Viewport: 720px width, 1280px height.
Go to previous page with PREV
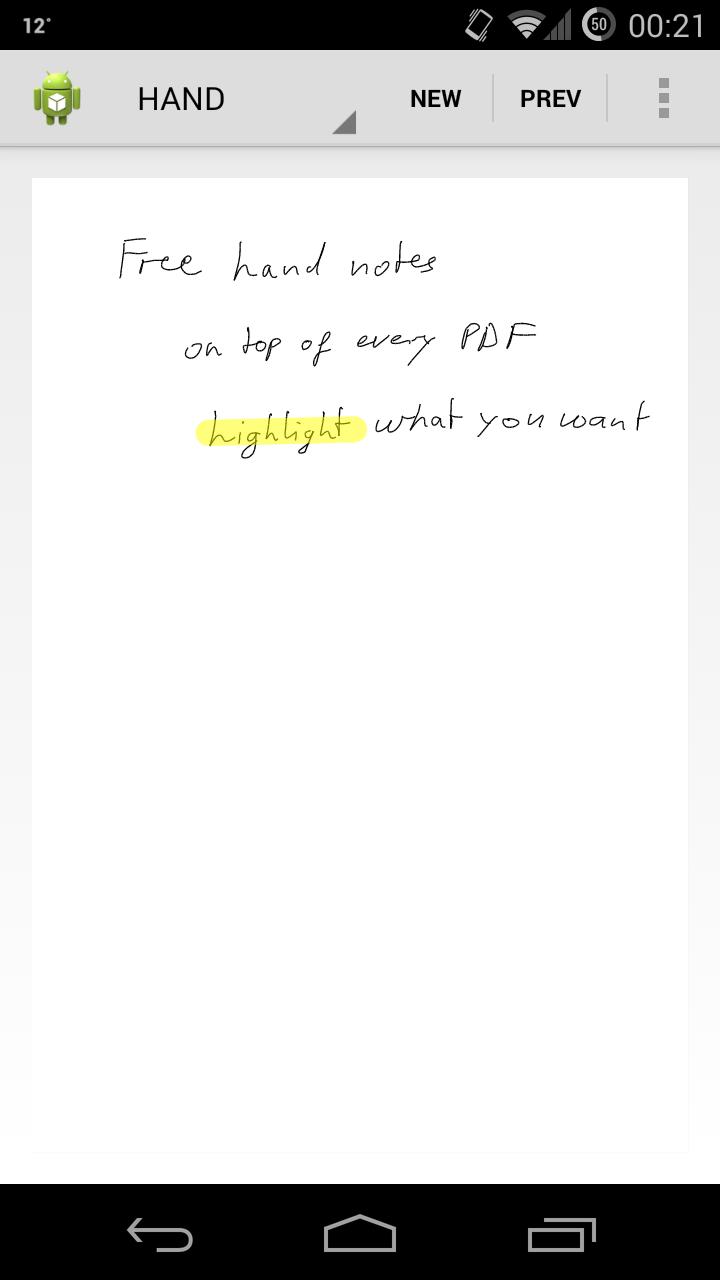click(x=550, y=99)
